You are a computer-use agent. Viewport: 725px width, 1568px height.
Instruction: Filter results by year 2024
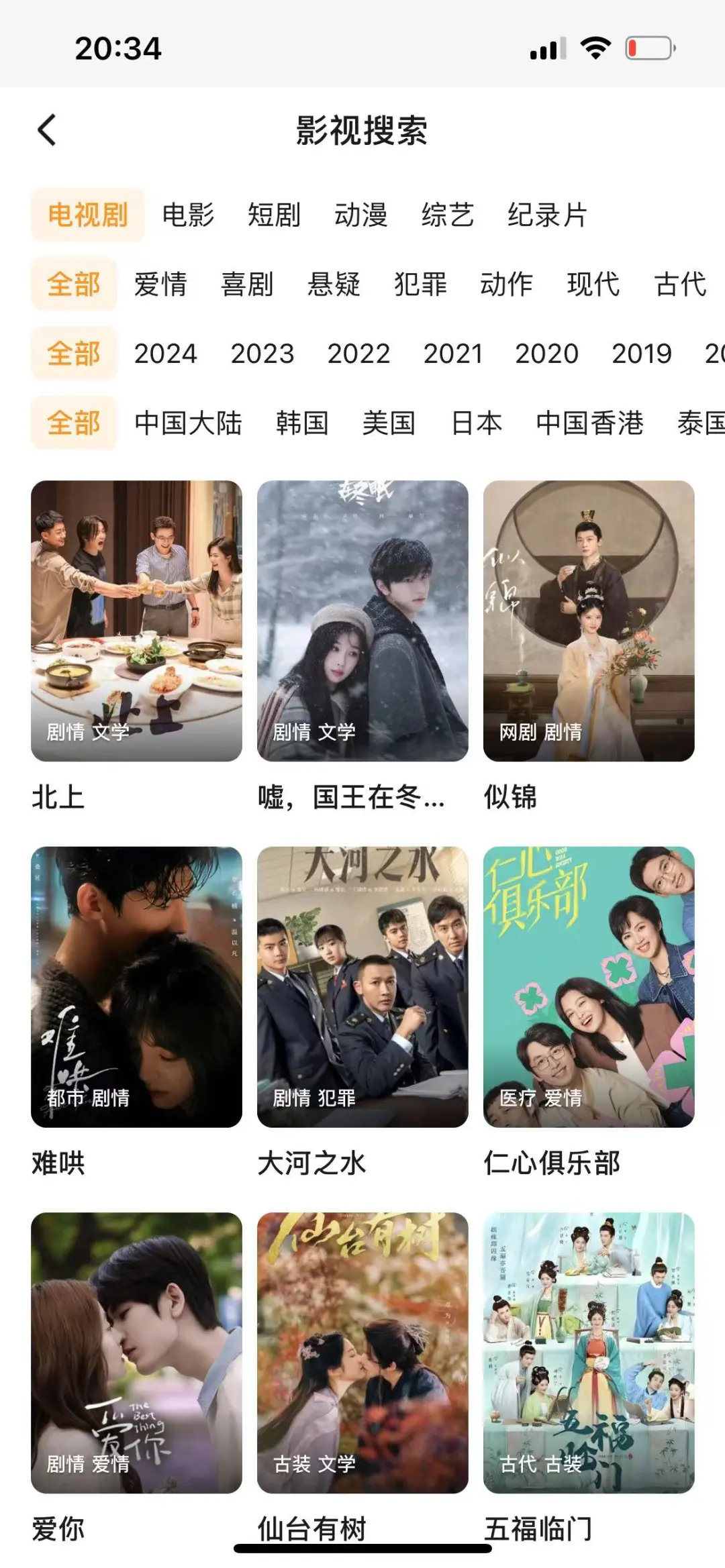(x=165, y=354)
